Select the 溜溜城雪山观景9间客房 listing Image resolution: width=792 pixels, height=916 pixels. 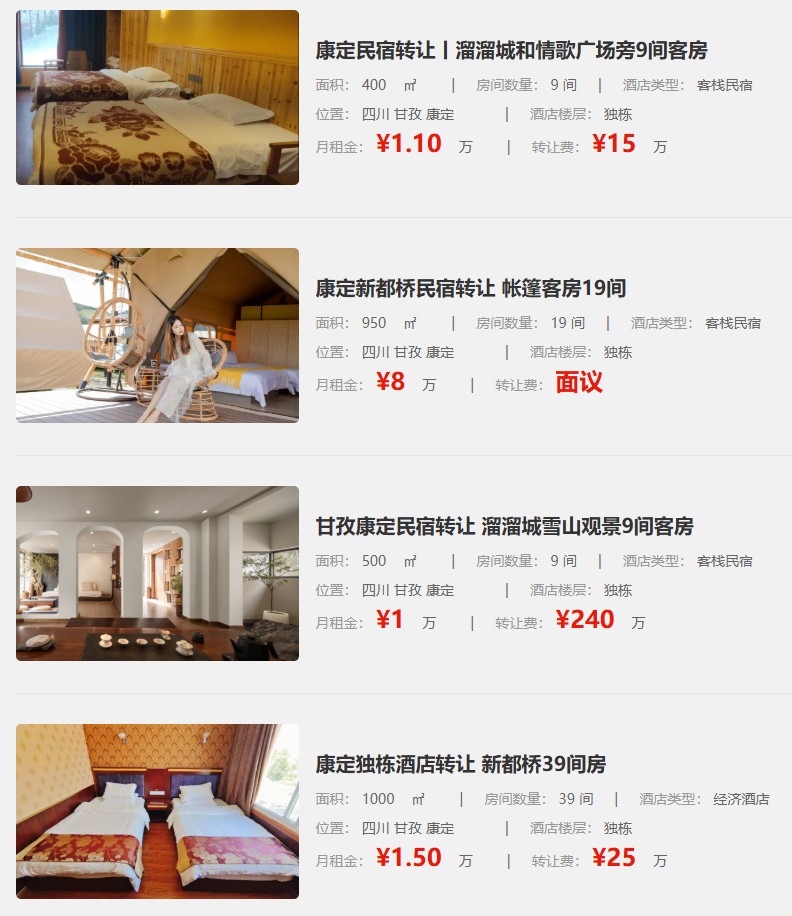coord(504,527)
